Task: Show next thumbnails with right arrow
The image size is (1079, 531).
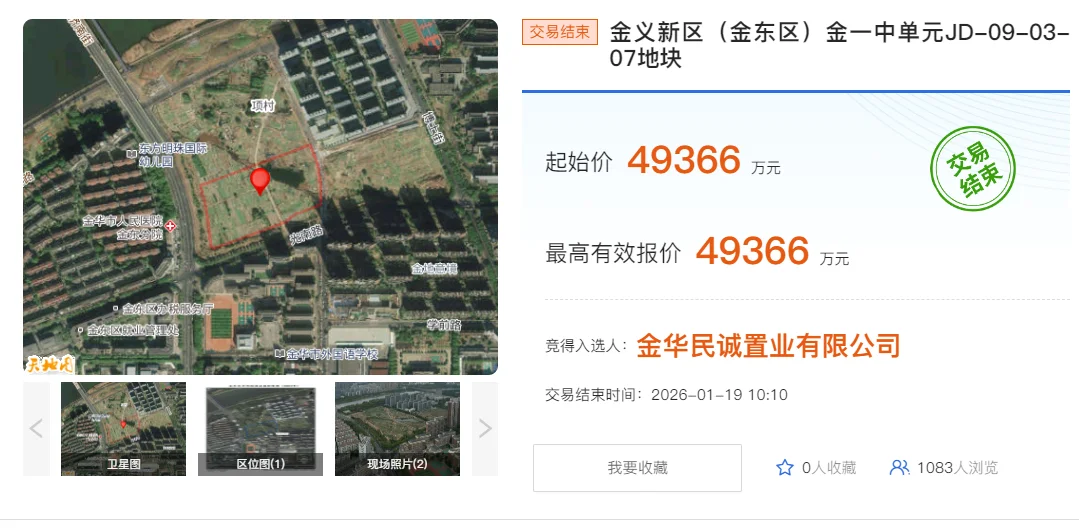Action: pyautogui.click(x=485, y=429)
